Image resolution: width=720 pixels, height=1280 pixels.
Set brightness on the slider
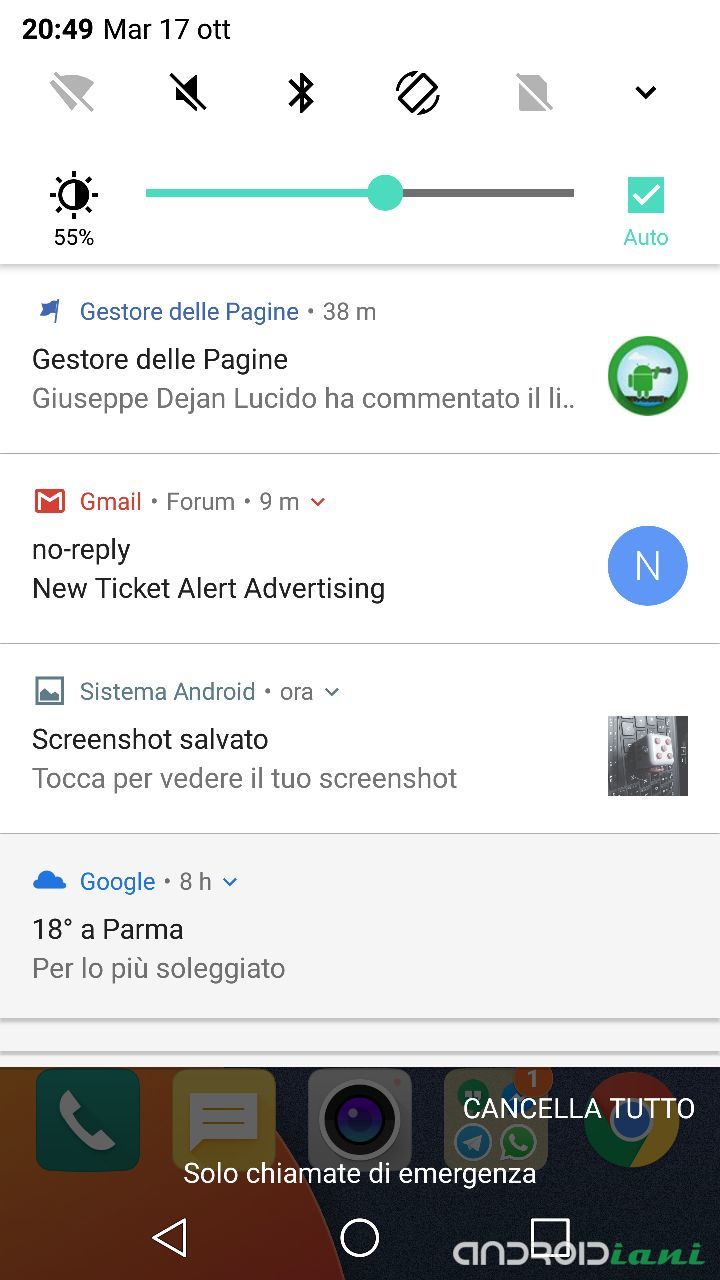coord(384,193)
